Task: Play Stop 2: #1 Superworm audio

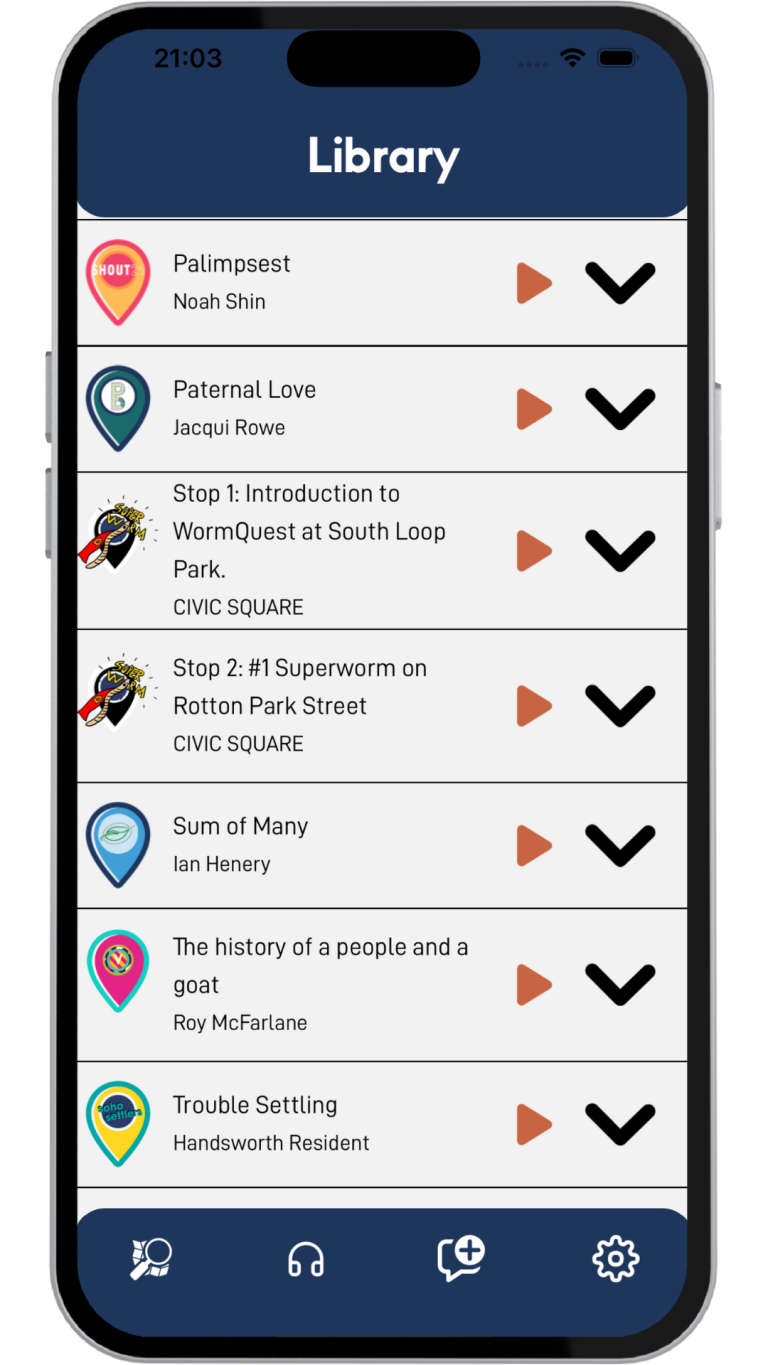Action: [534, 706]
